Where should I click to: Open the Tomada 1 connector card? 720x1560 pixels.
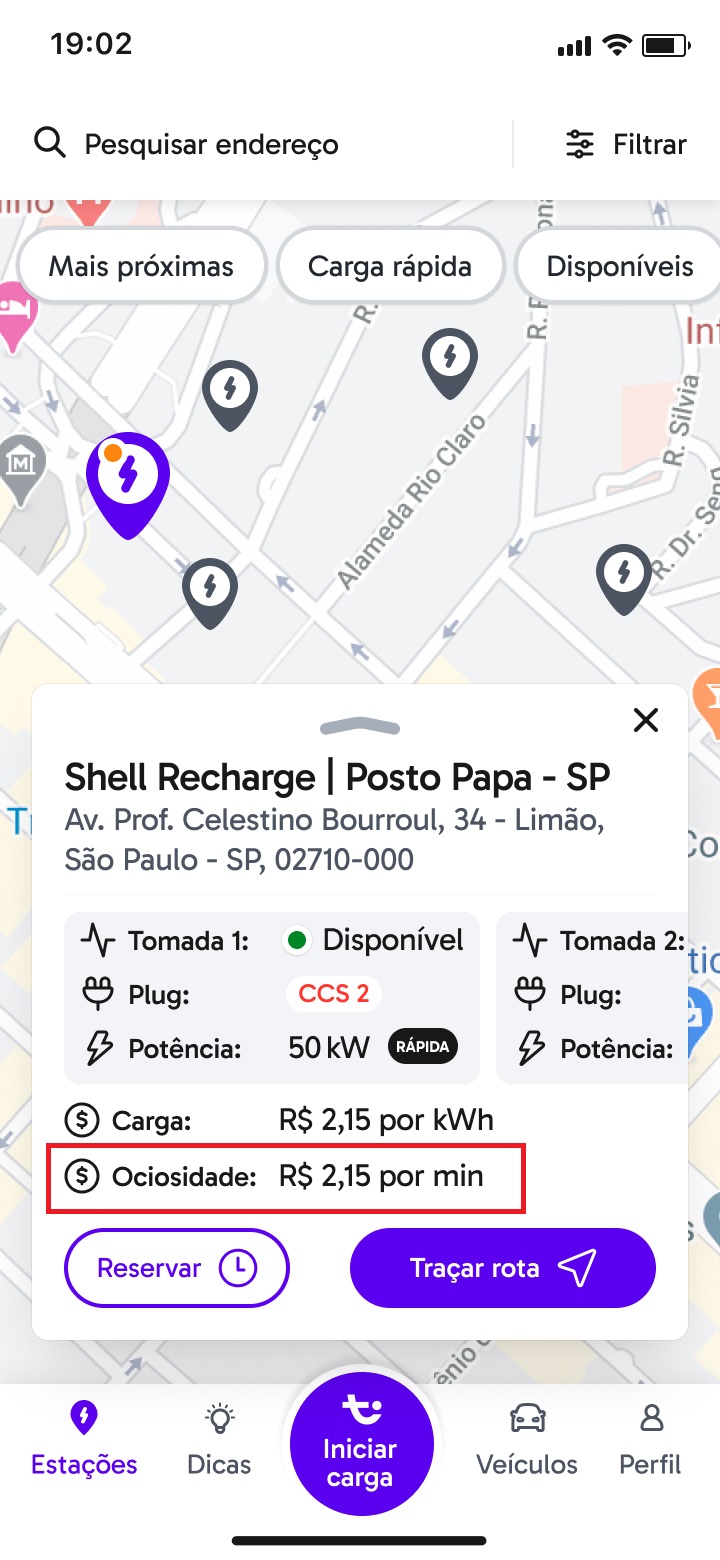point(272,997)
